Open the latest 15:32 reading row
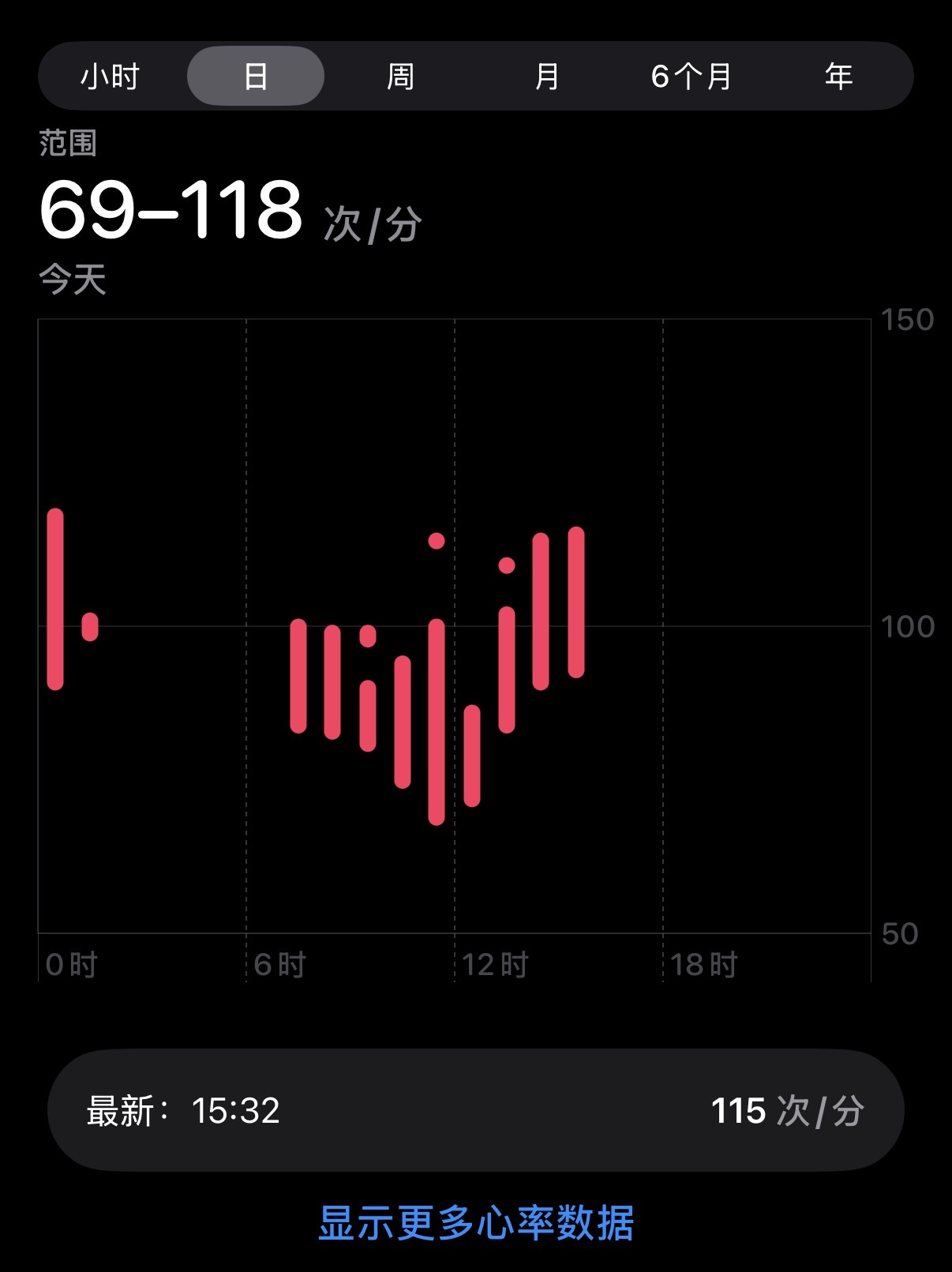Viewport: 952px width, 1272px height. pos(476,1110)
